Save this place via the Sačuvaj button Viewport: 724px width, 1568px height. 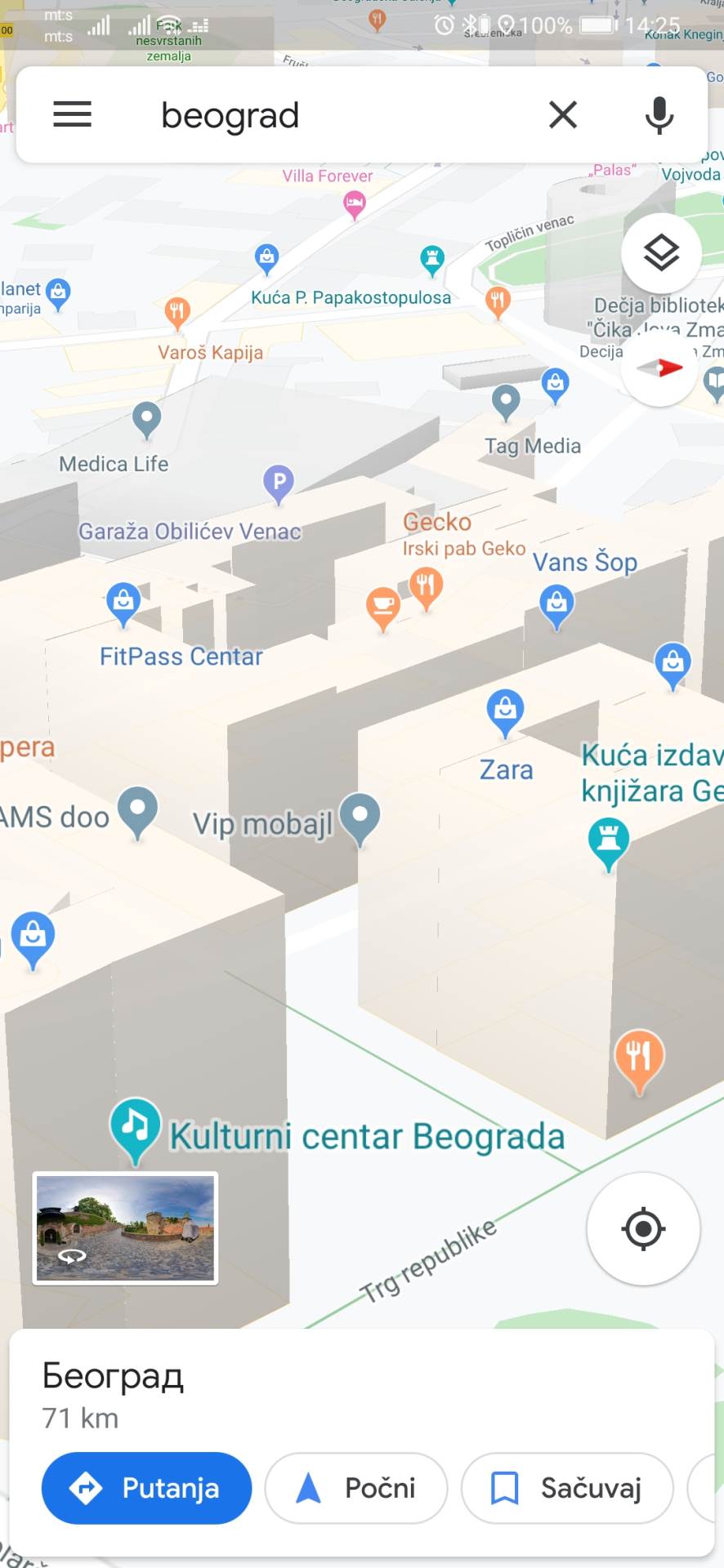(567, 1488)
